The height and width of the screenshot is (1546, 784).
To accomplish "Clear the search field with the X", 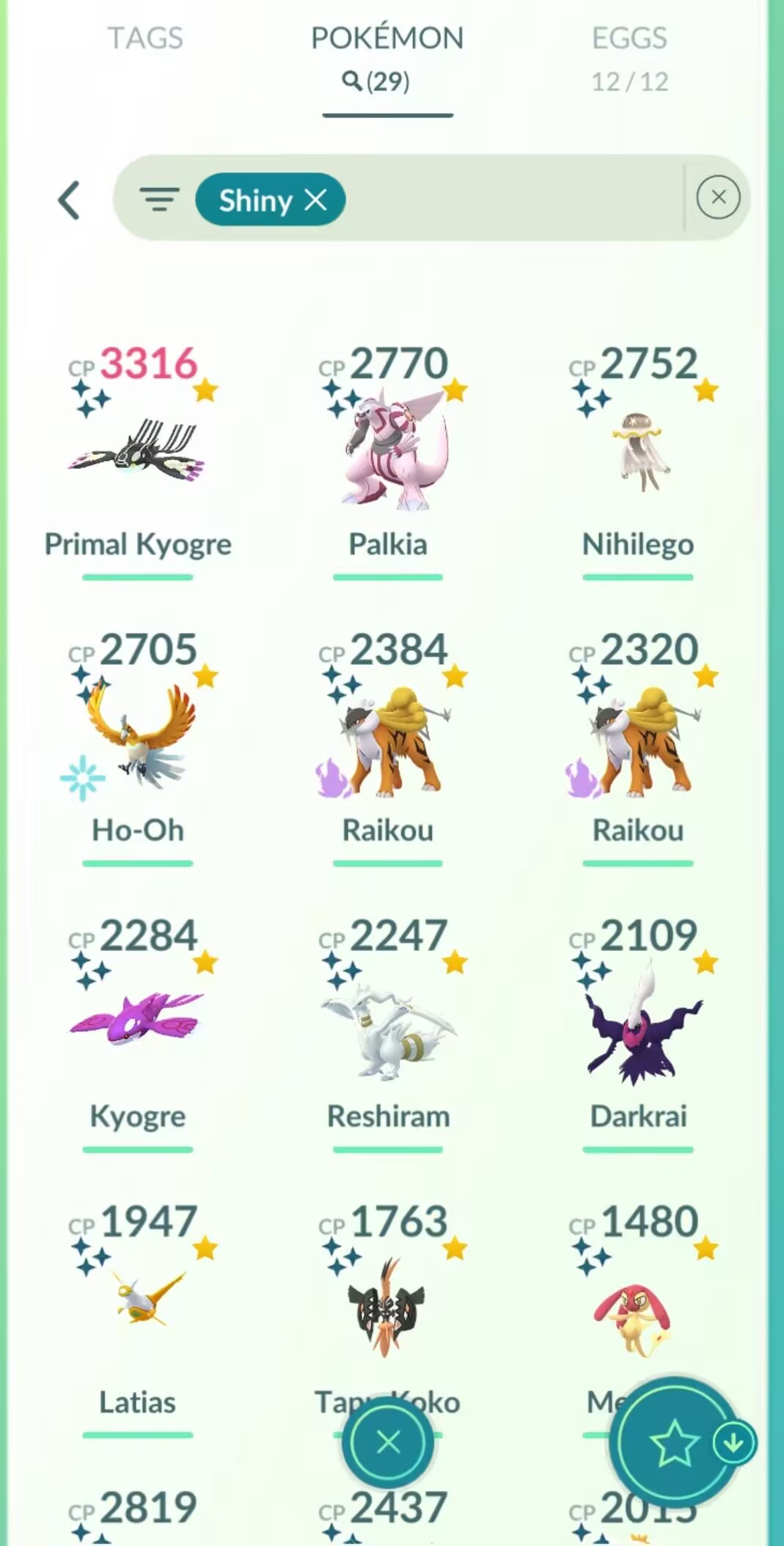I will point(718,197).
